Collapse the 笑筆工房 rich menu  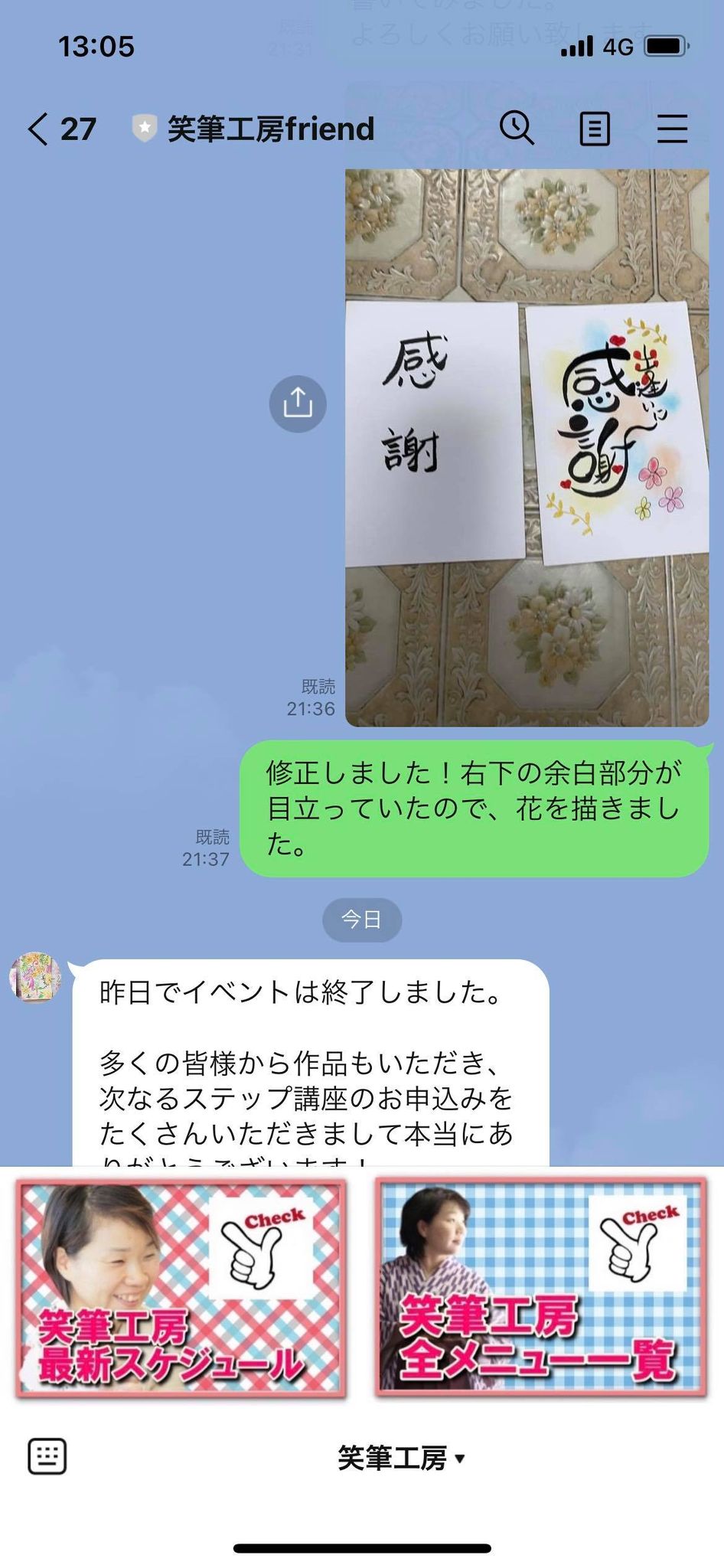pyautogui.click(x=402, y=1459)
